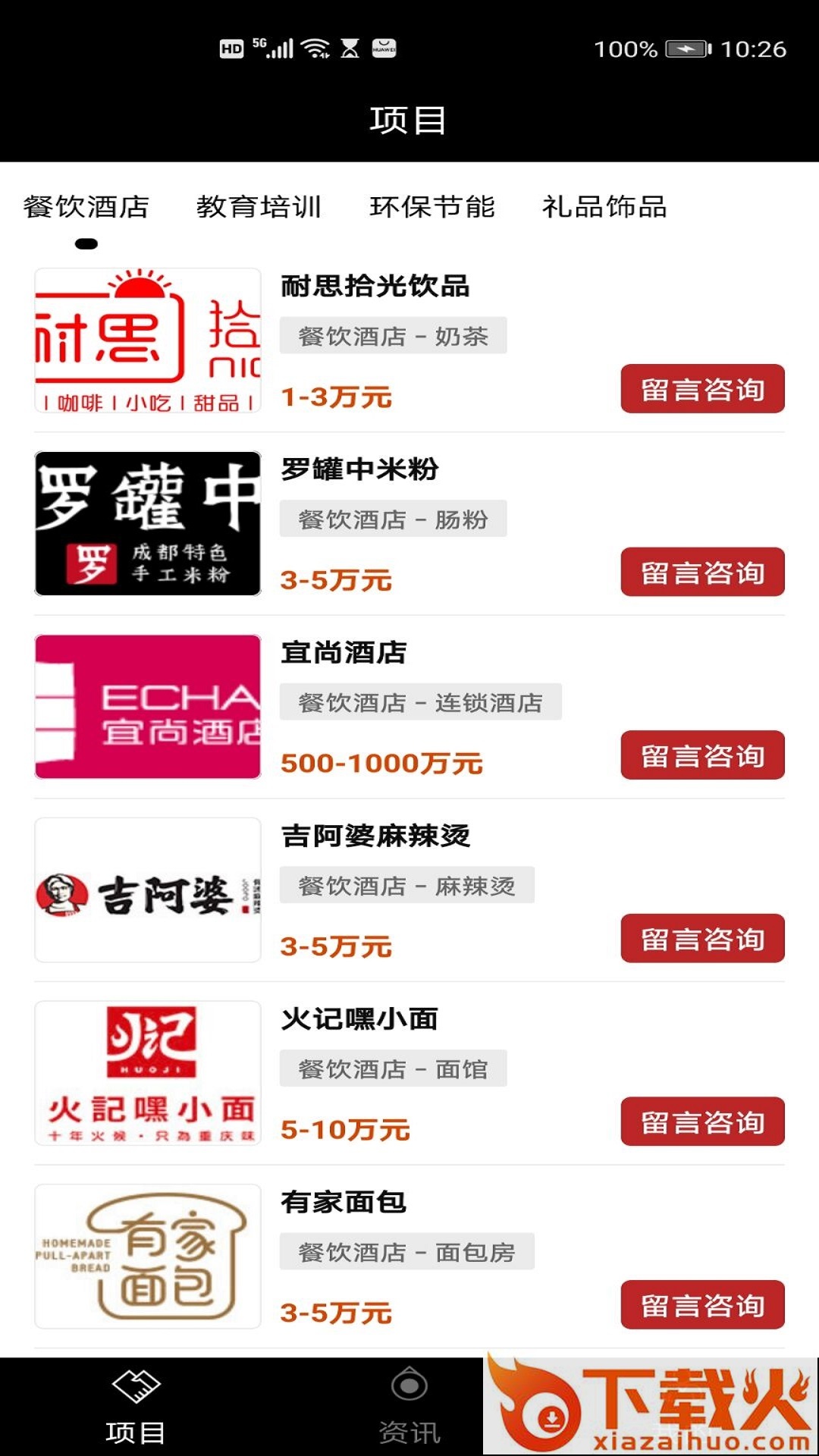Leave a message for 罗罐中米粉
Screen dimensions: 819x1456
(x=702, y=573)
